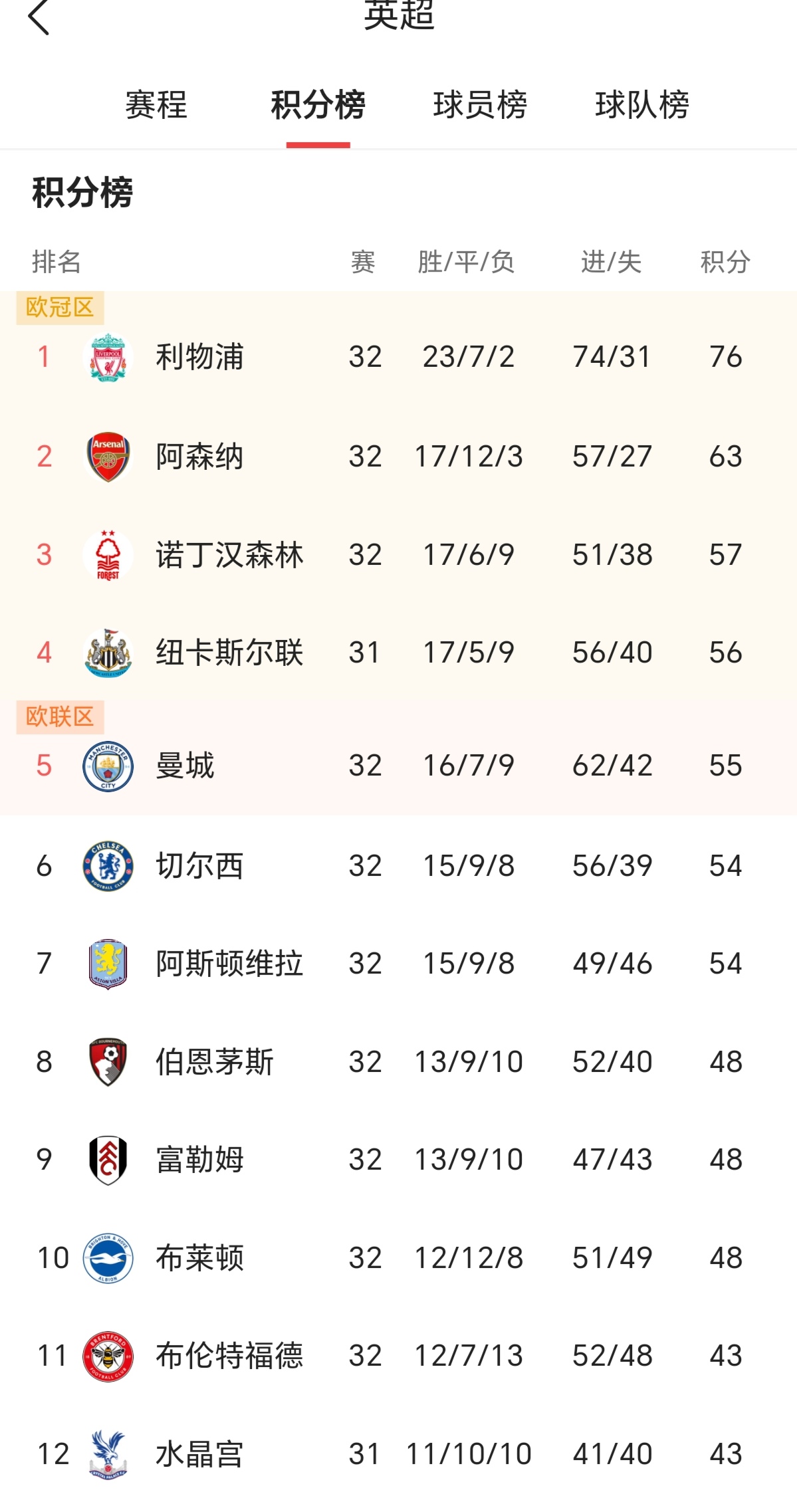View 曼城 team details
Image resolution: width=797 pixels, height=1512 pixels.
(x=185, y=766)
